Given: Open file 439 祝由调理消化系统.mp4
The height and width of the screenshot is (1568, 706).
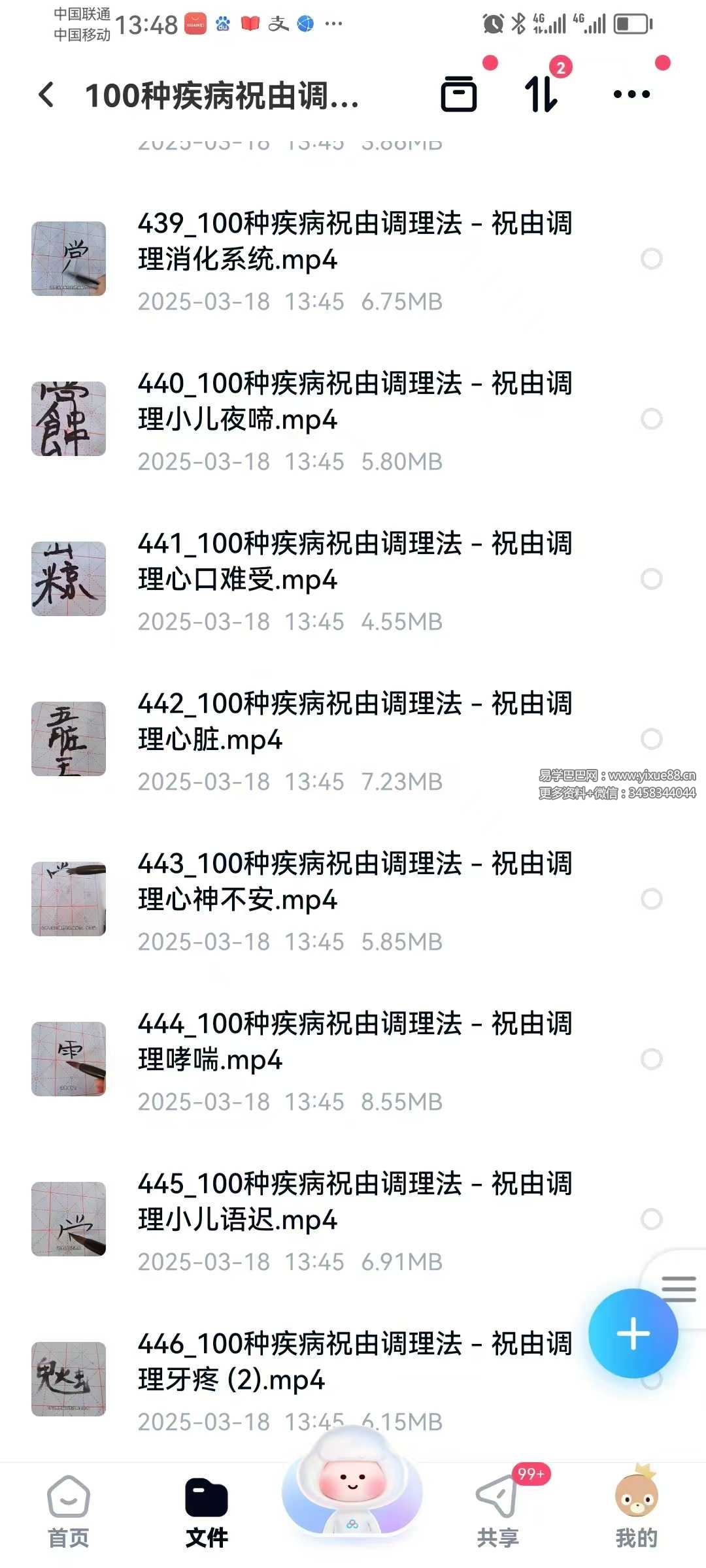Looking at the screenshot, I should point(354,242).
